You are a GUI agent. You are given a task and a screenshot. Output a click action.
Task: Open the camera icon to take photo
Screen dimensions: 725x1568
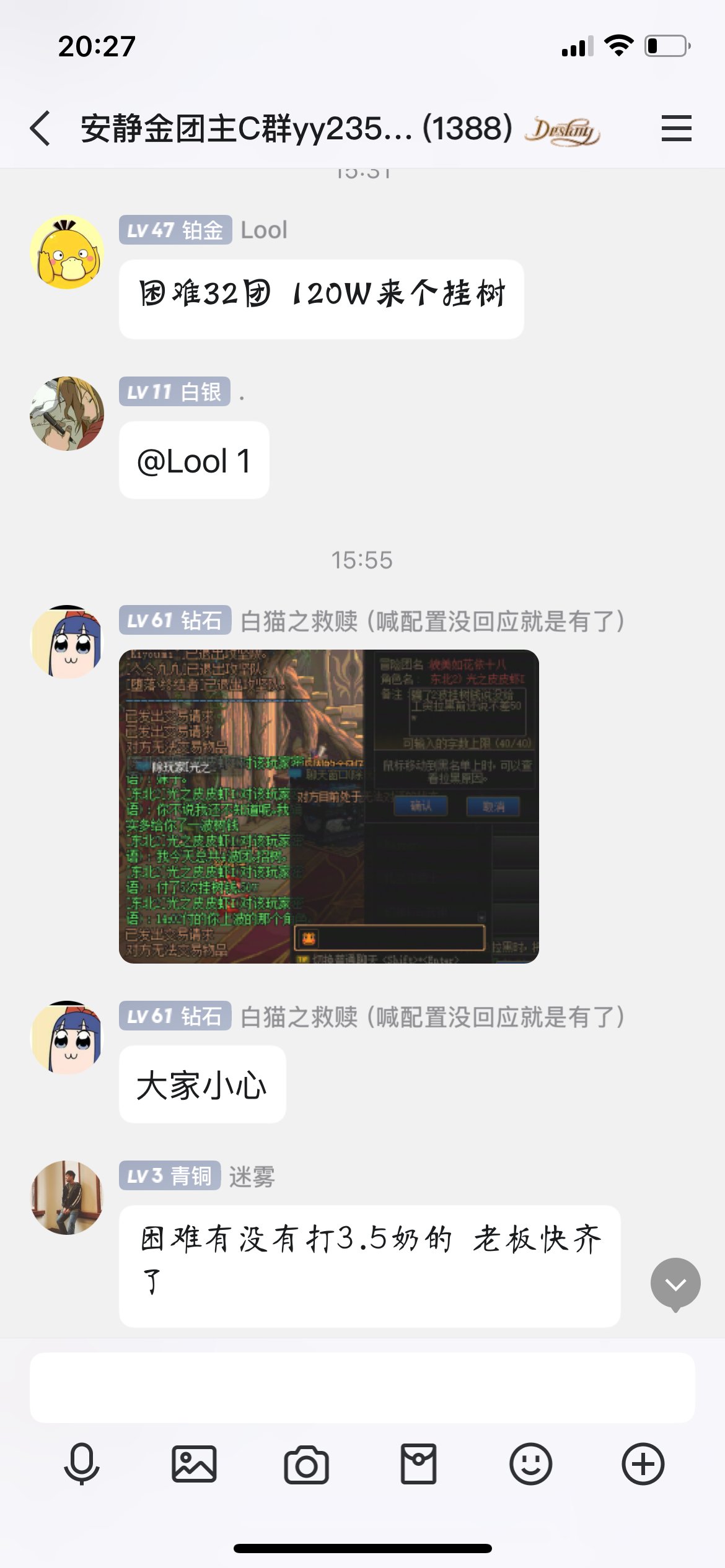coord(308,1465)
